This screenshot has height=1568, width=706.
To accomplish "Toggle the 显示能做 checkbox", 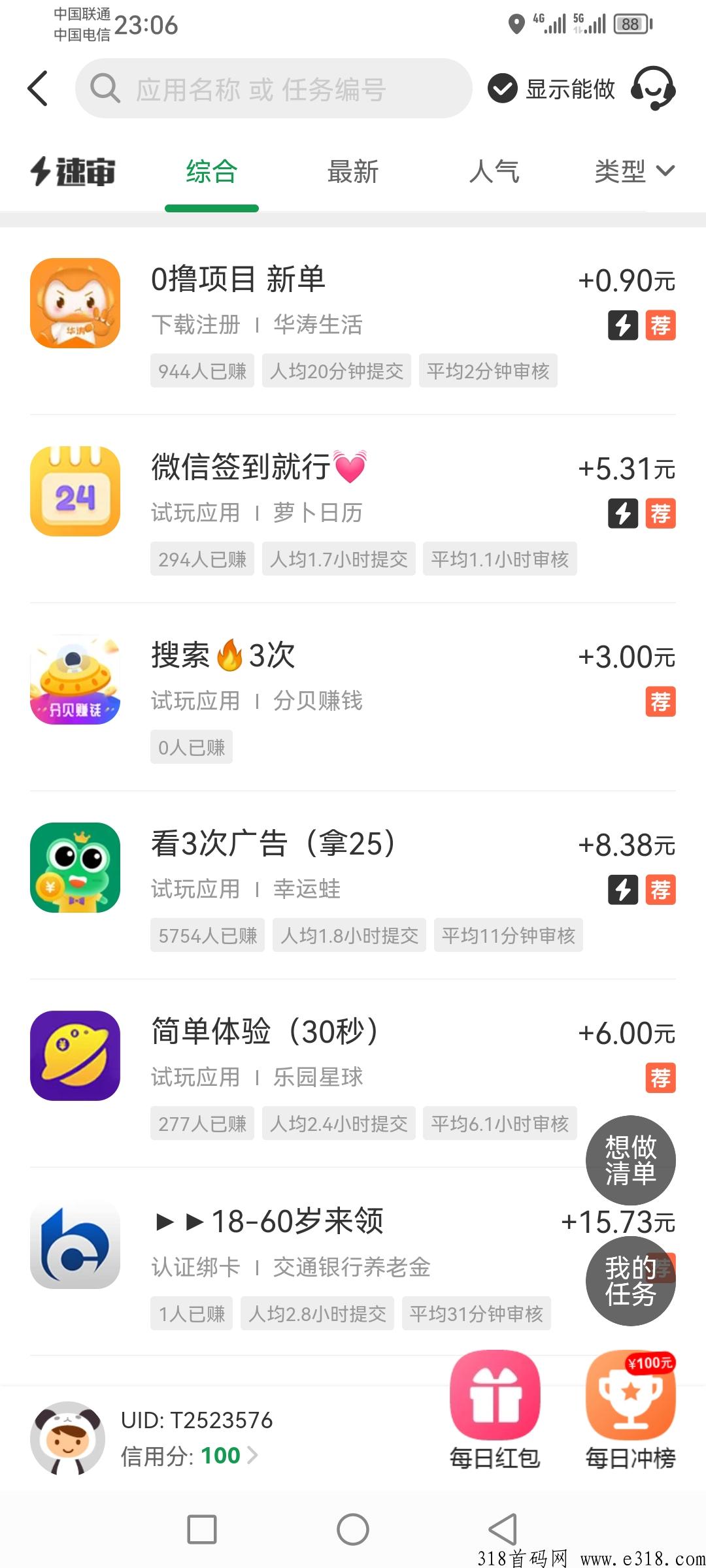I will click(x=503, y=89).
